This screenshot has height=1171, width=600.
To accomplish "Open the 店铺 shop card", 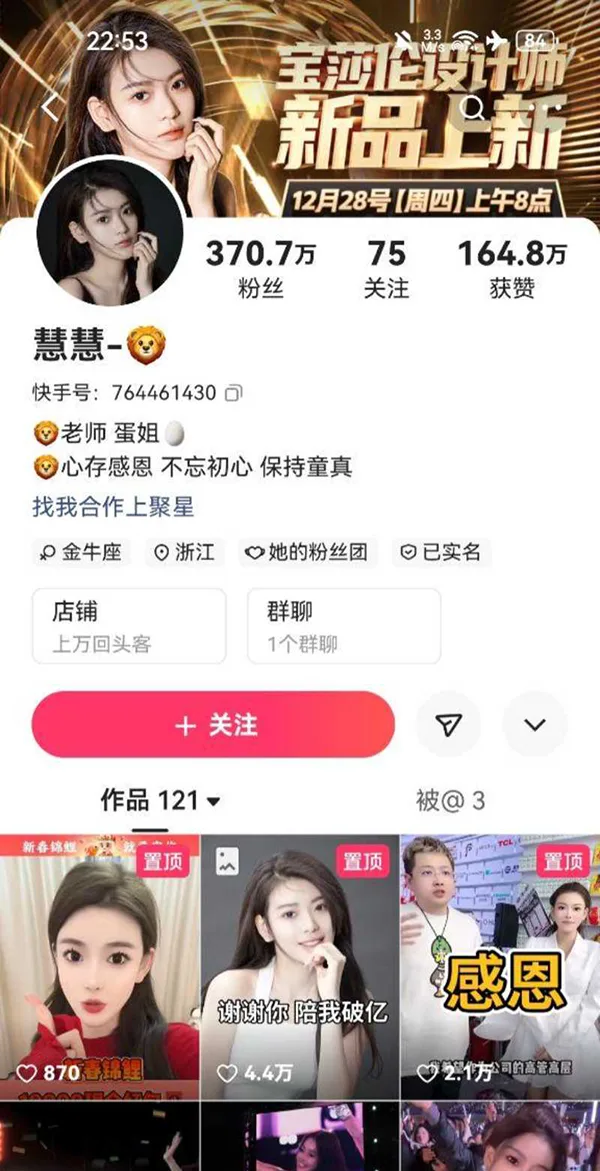I will 129,626.
